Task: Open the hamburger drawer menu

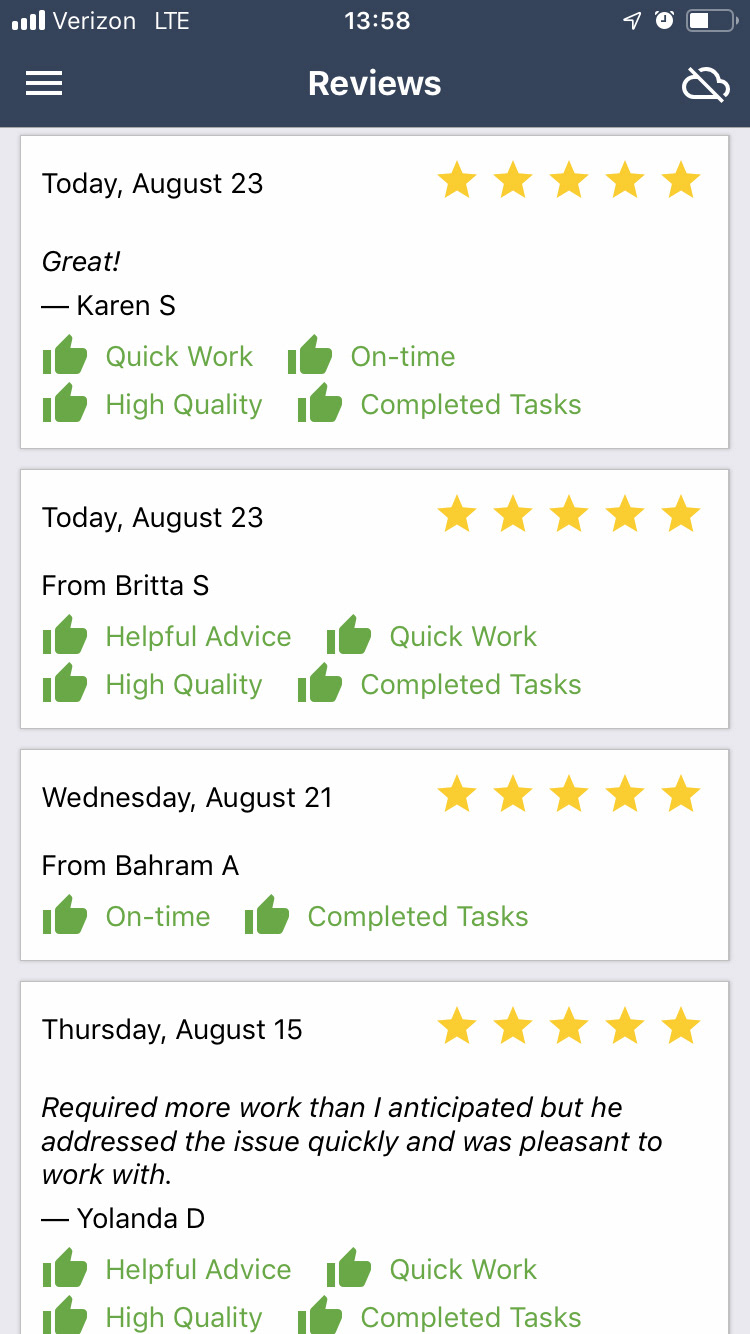Action: (44, 84)
